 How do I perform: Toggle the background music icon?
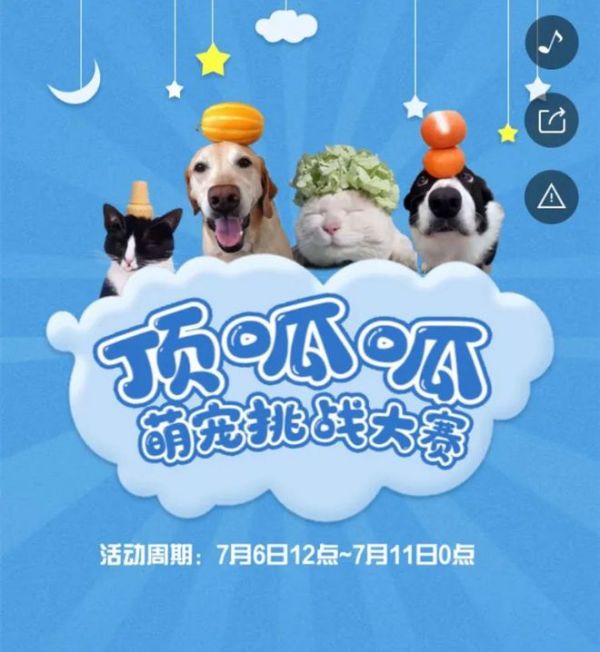tap(551, 42)
